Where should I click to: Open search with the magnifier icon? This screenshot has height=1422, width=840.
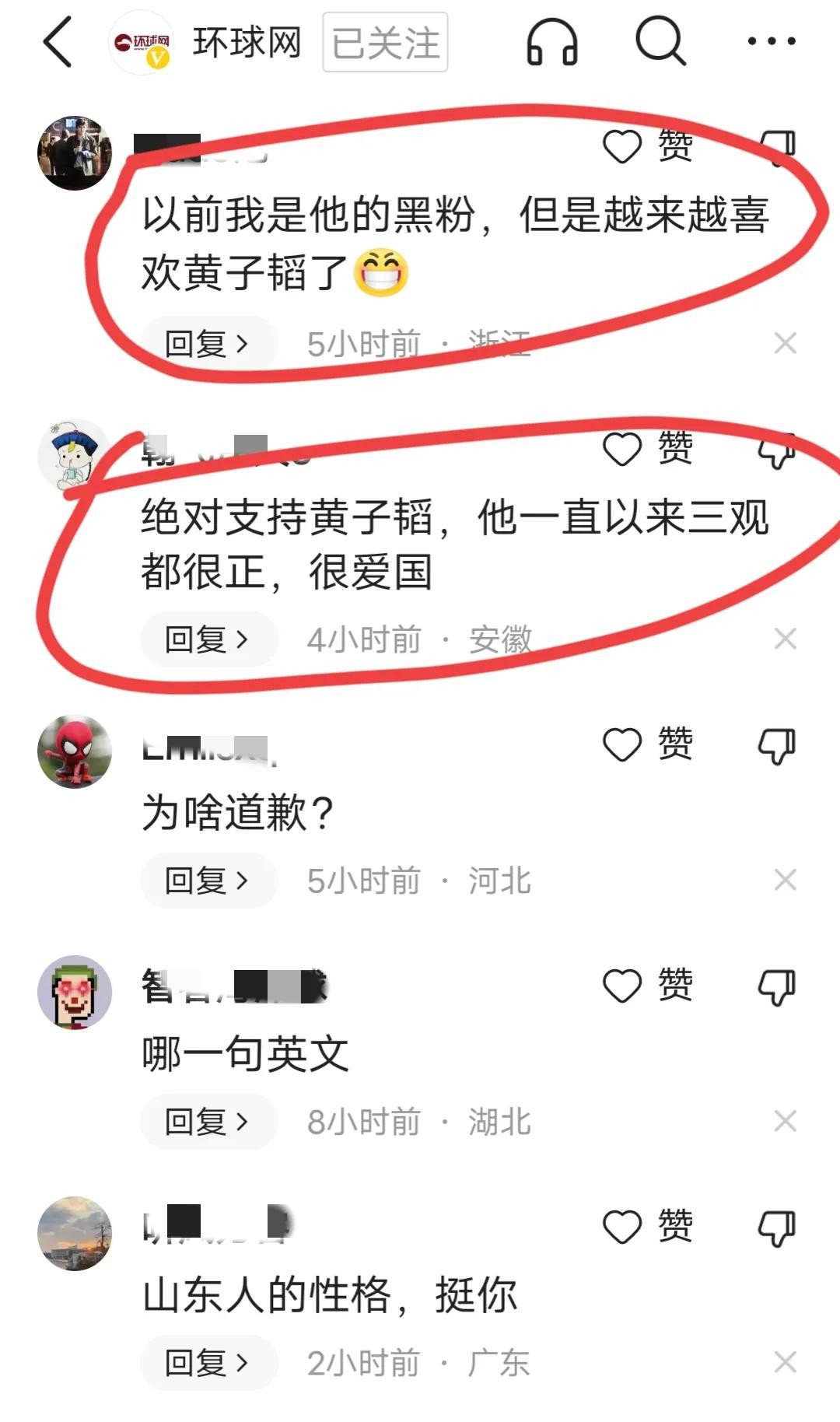[x=660, y=40]
